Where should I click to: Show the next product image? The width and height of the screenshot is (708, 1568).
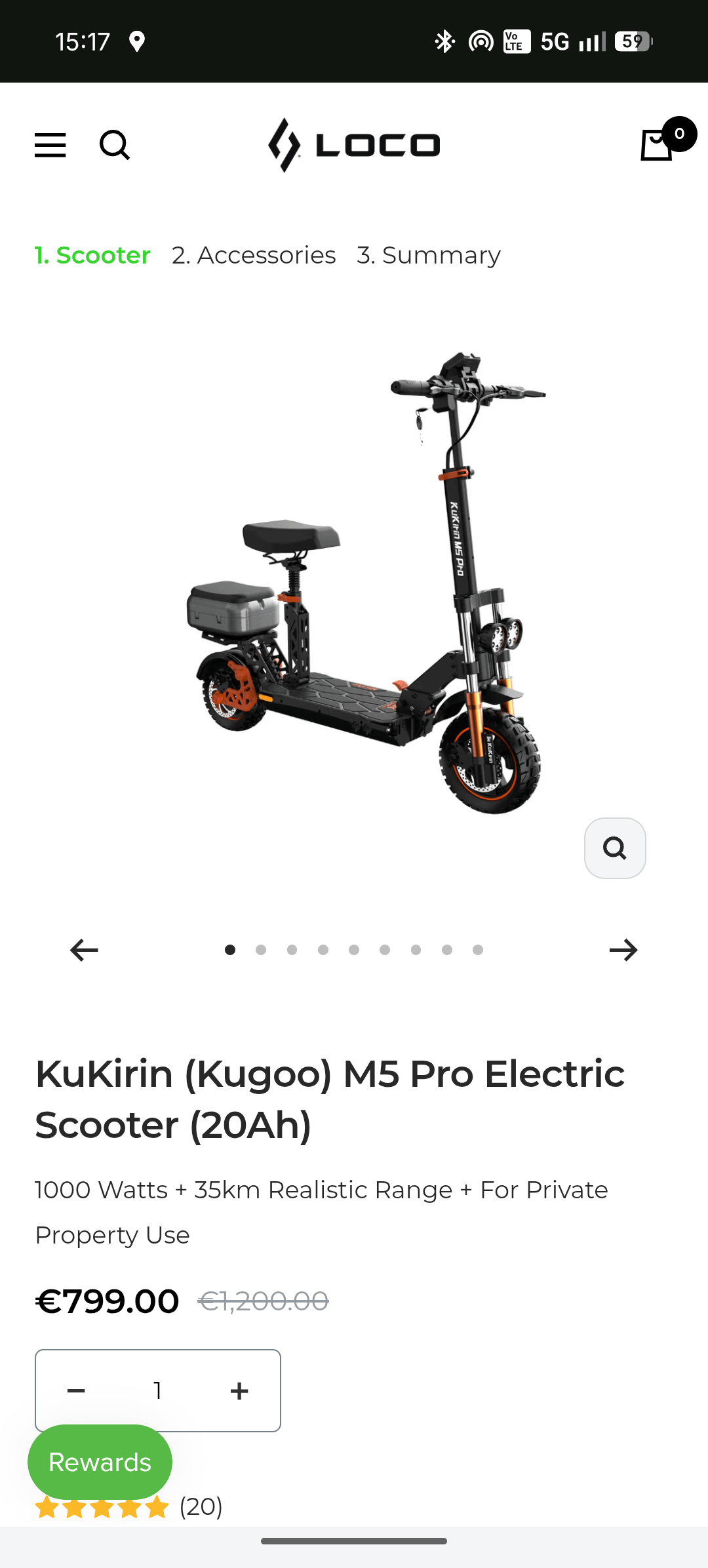(623, 950)
